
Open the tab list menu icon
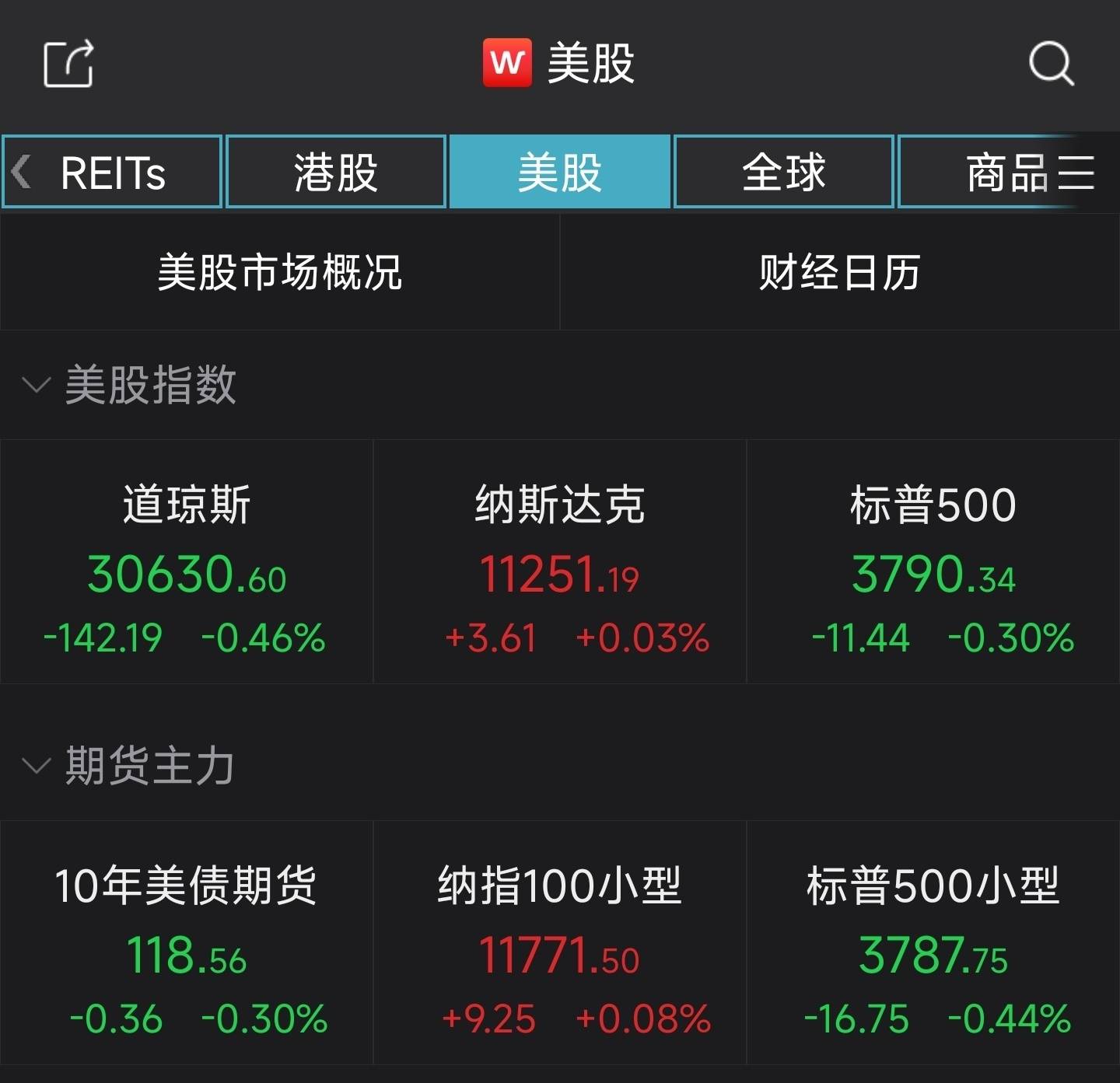point(1076,173)
